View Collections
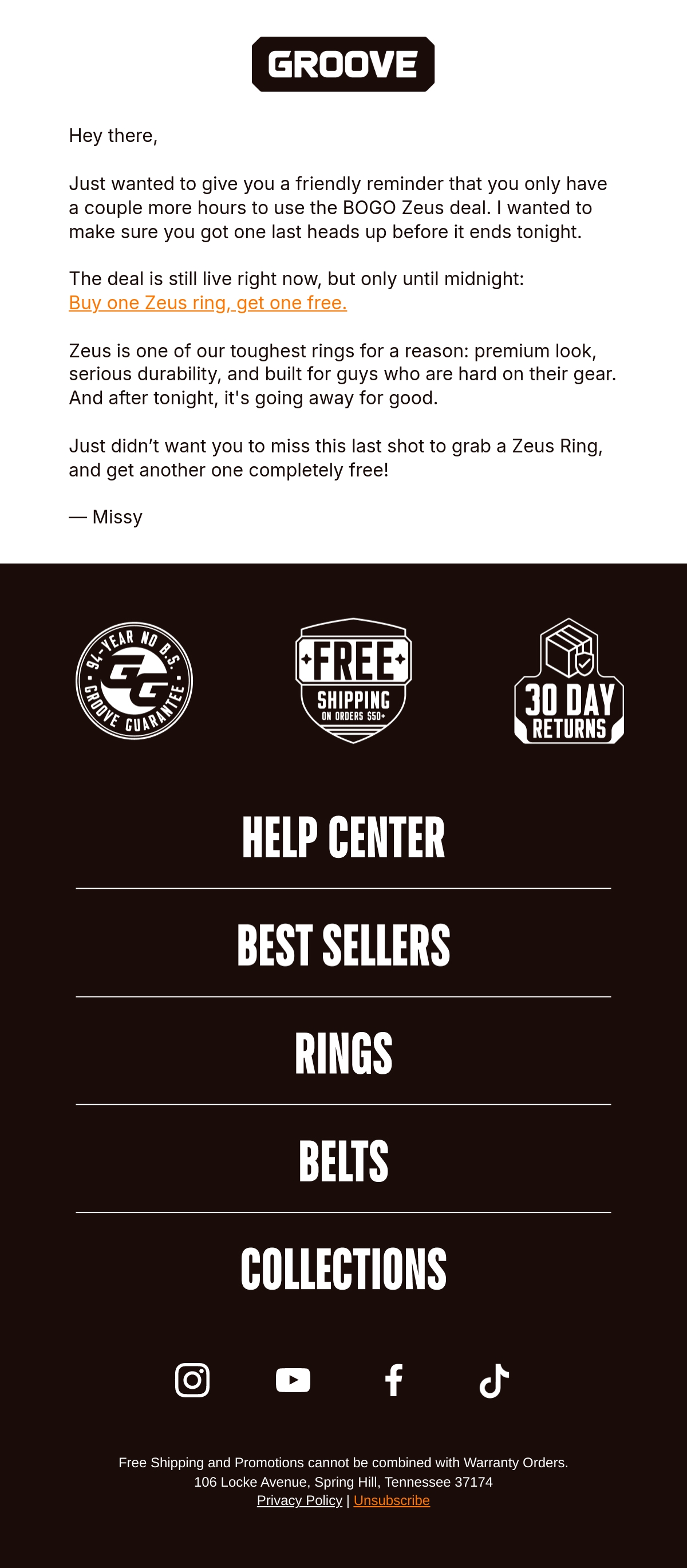This screenshot has height=1568, width=687. pos(343,1268)
